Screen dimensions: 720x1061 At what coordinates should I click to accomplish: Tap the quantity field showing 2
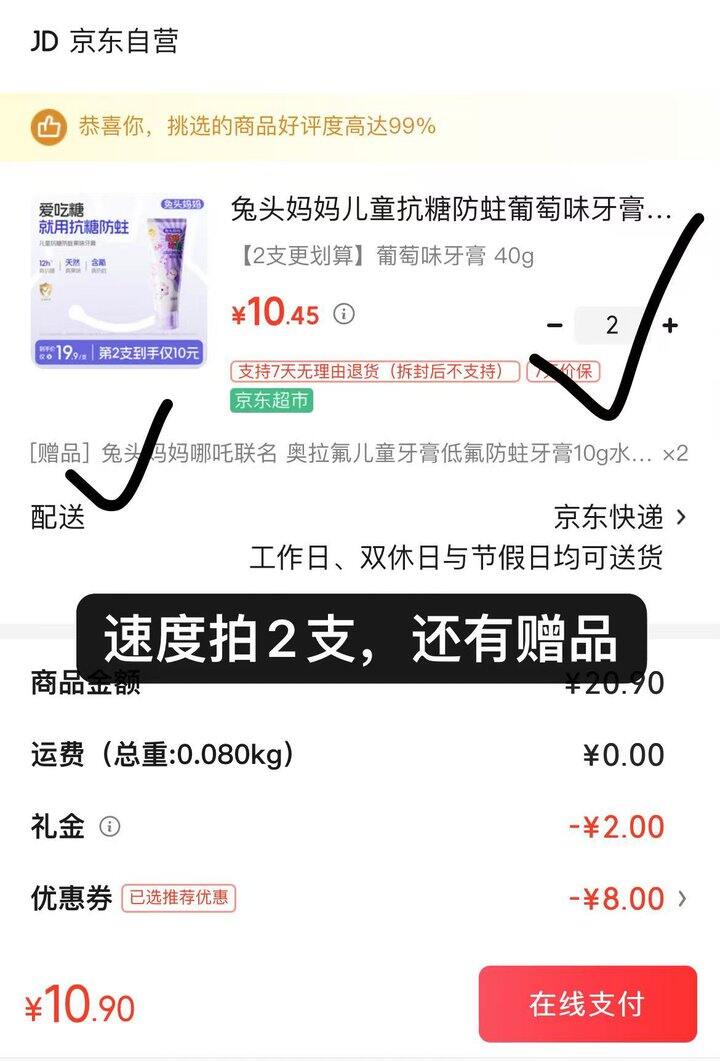coord(612,325)
